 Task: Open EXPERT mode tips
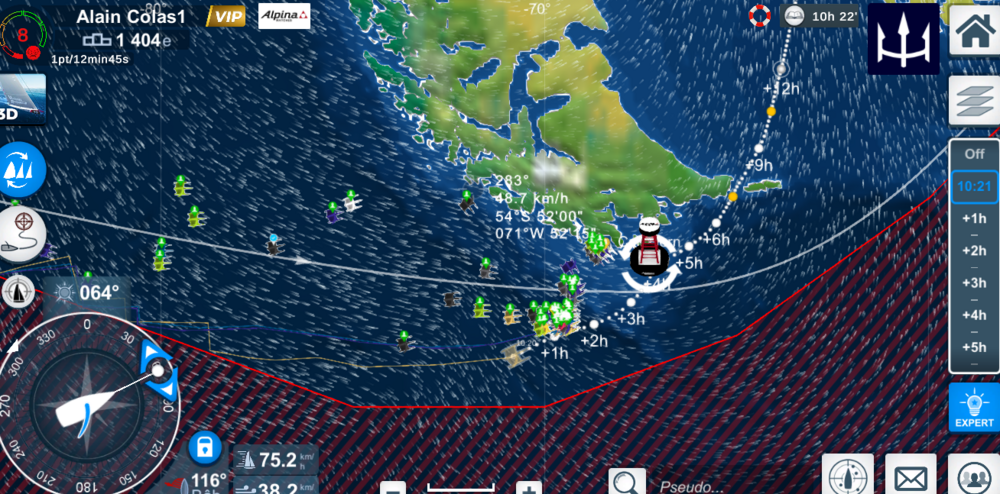(x=973, y=406)
